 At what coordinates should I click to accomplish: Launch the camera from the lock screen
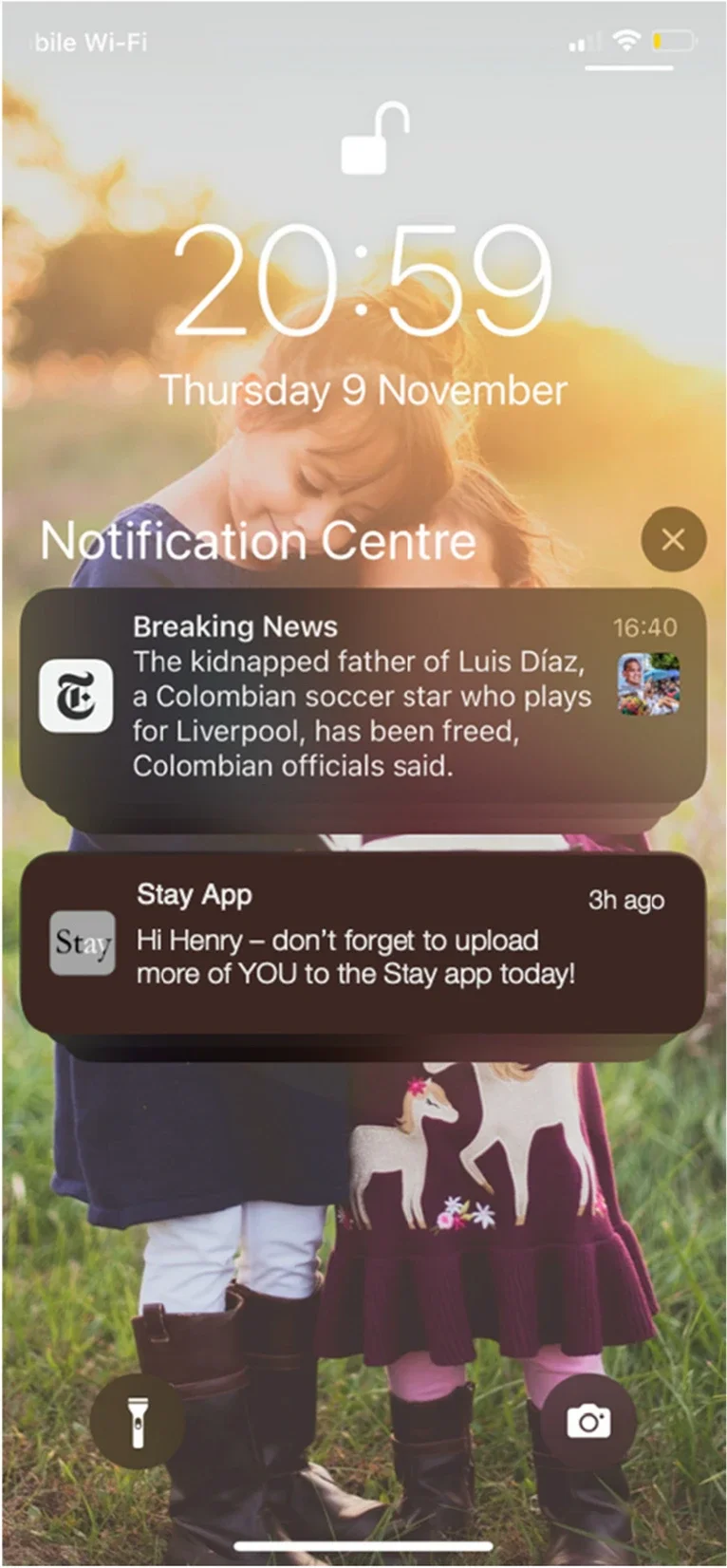pos(588,1421)
